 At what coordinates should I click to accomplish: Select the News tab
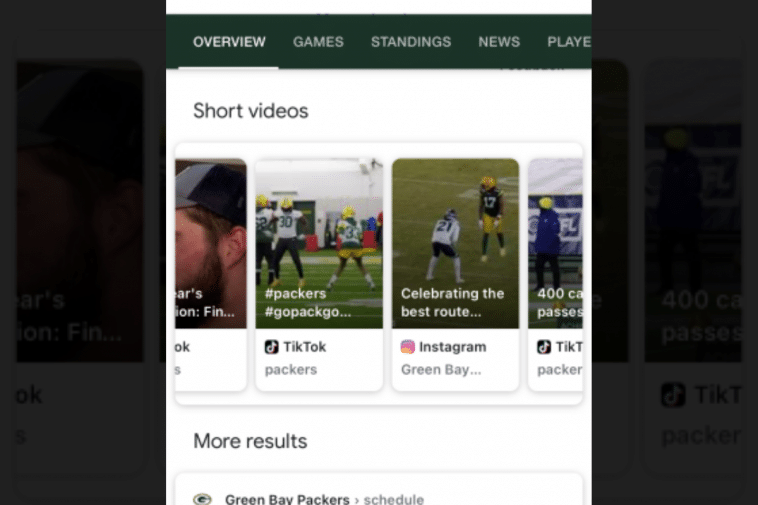[x=498, y=42]
